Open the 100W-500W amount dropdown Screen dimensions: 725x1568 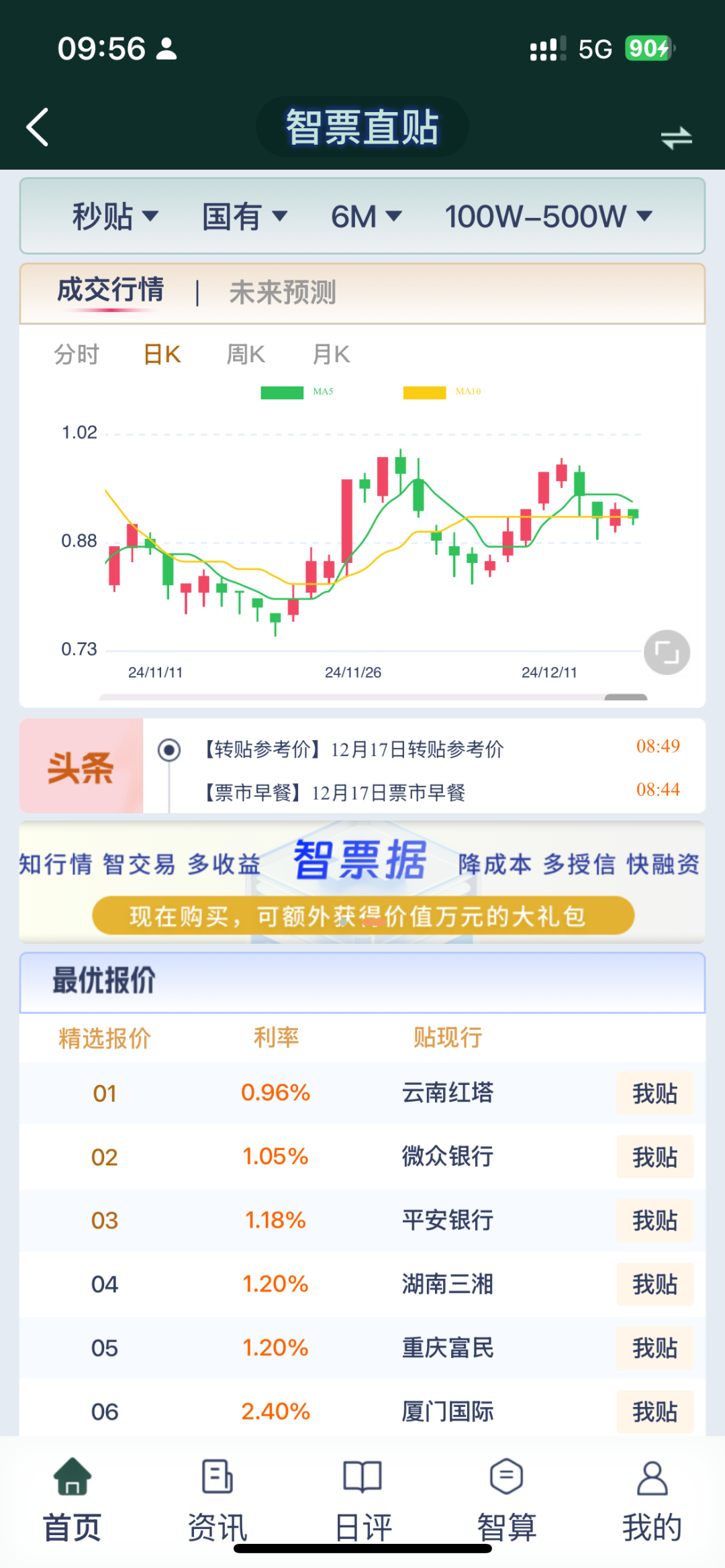(548, 217)
